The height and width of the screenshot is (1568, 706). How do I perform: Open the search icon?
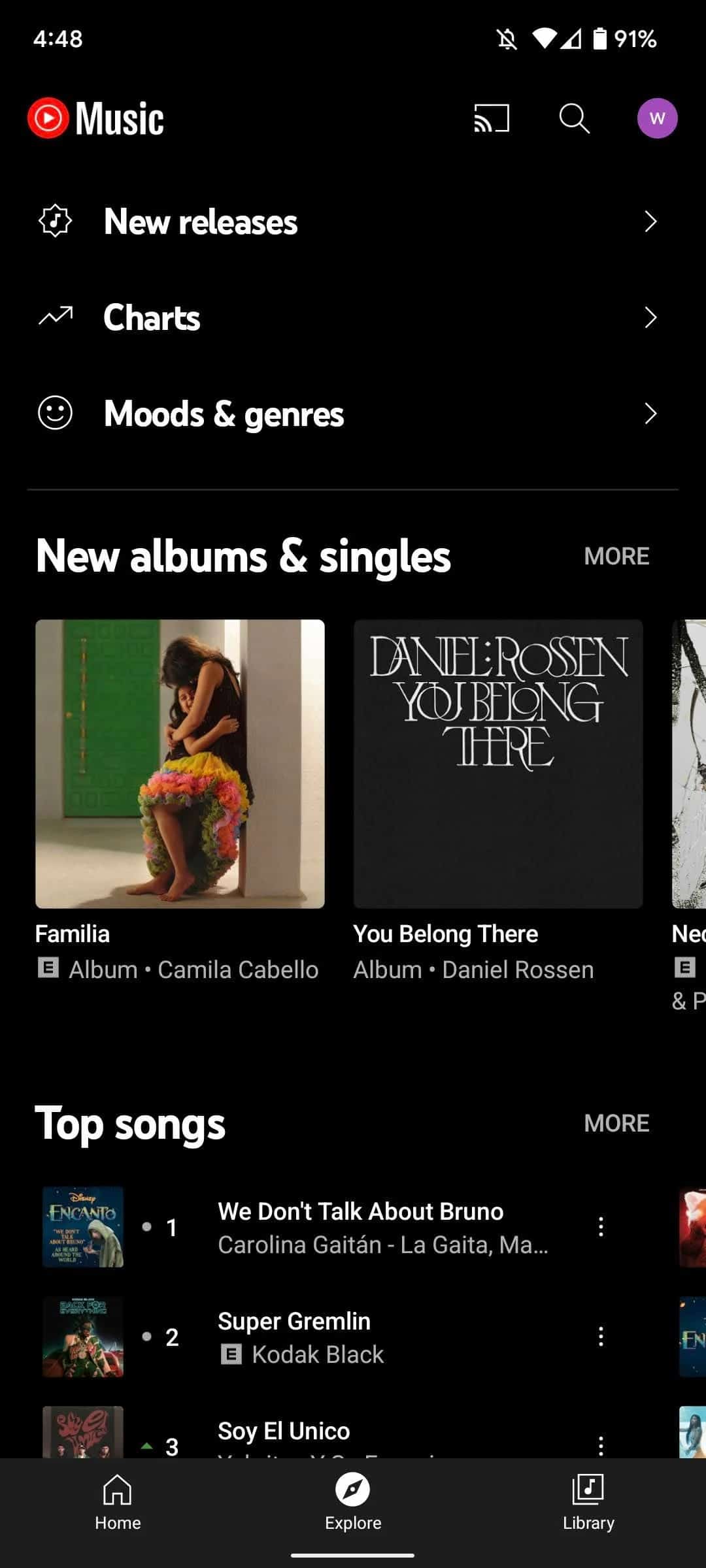point(575,118)
